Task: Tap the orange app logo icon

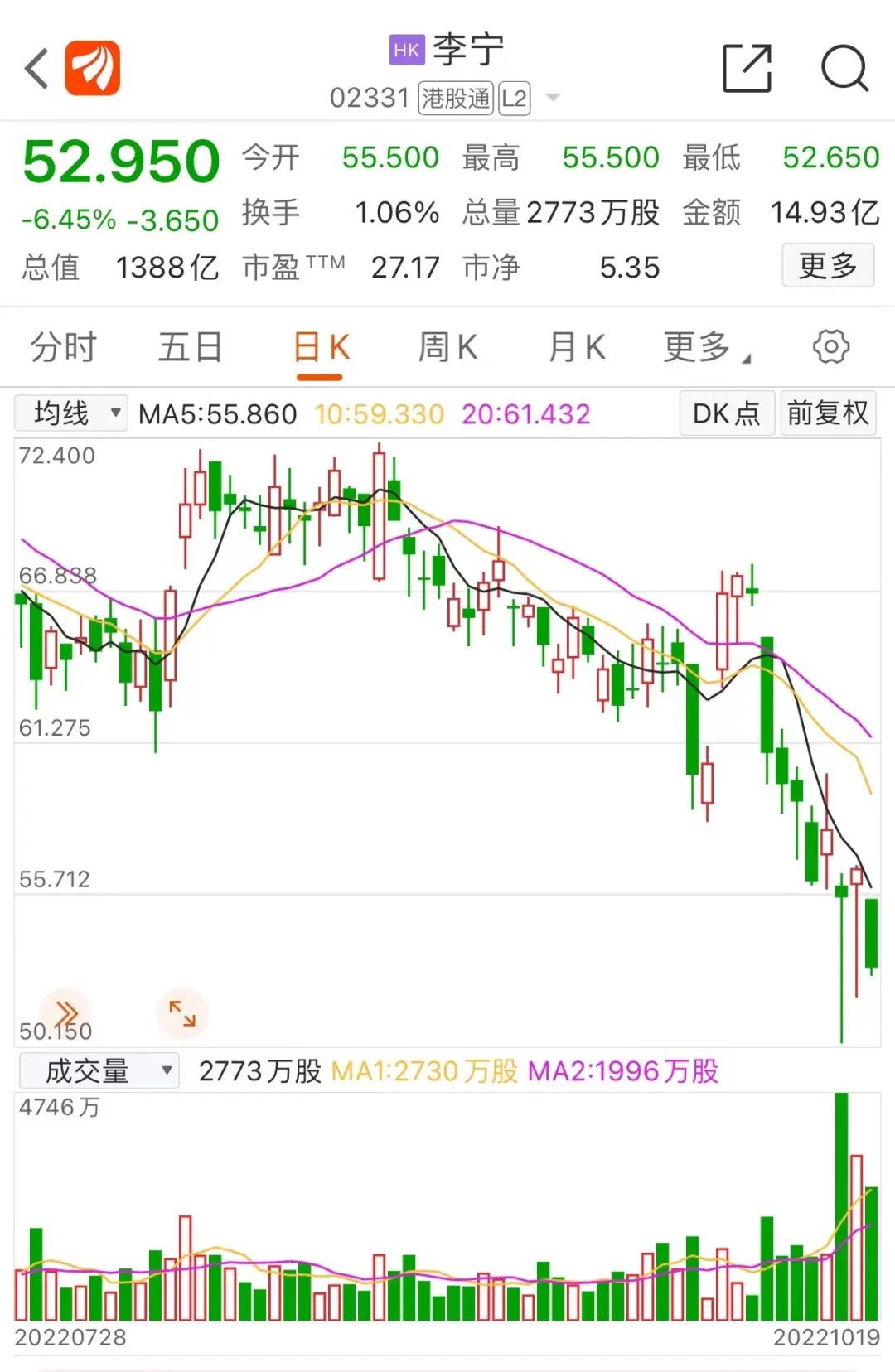Action: point(93,68)
